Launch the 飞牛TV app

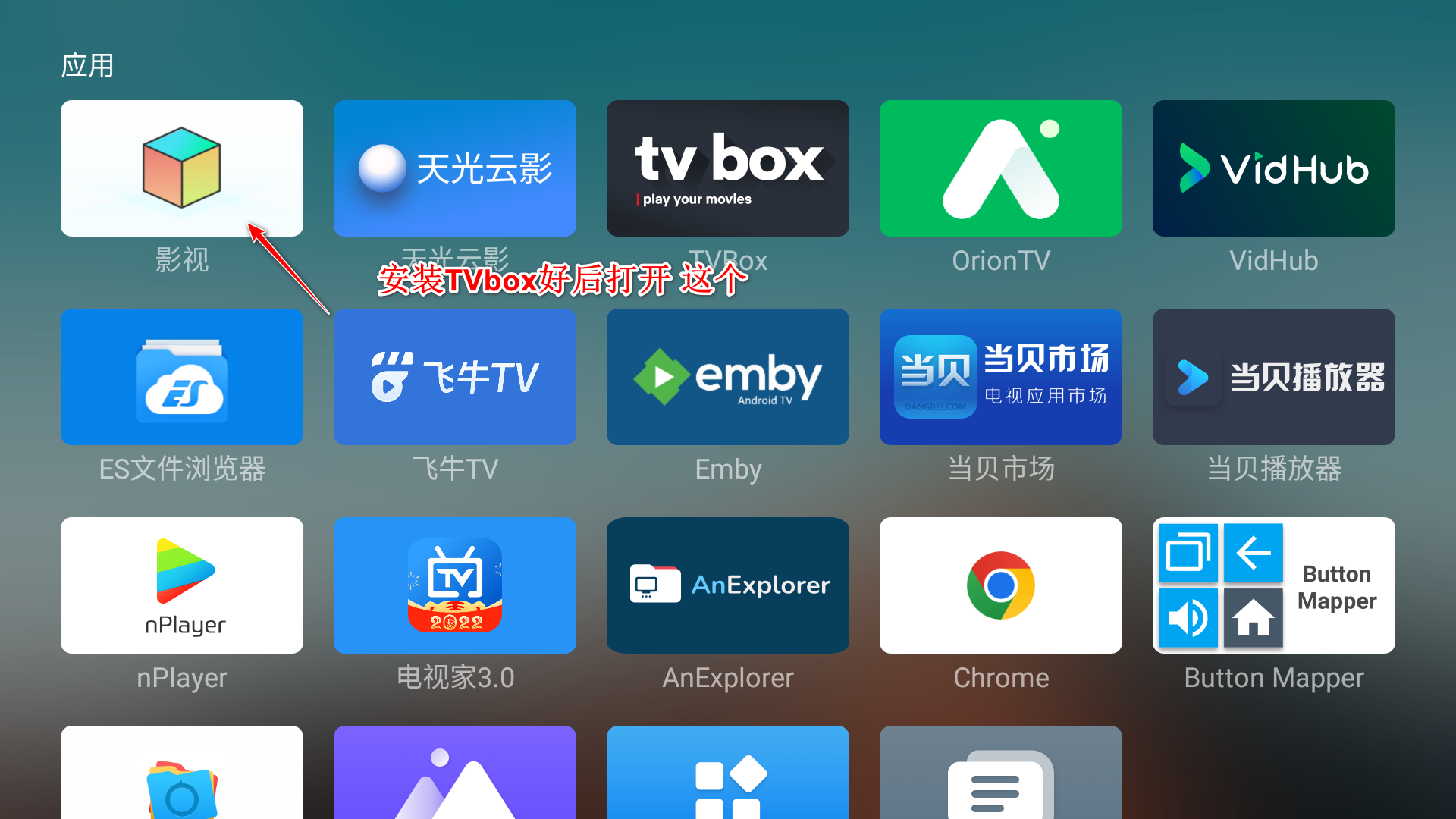pyautogui.click(x=455, y=377)
